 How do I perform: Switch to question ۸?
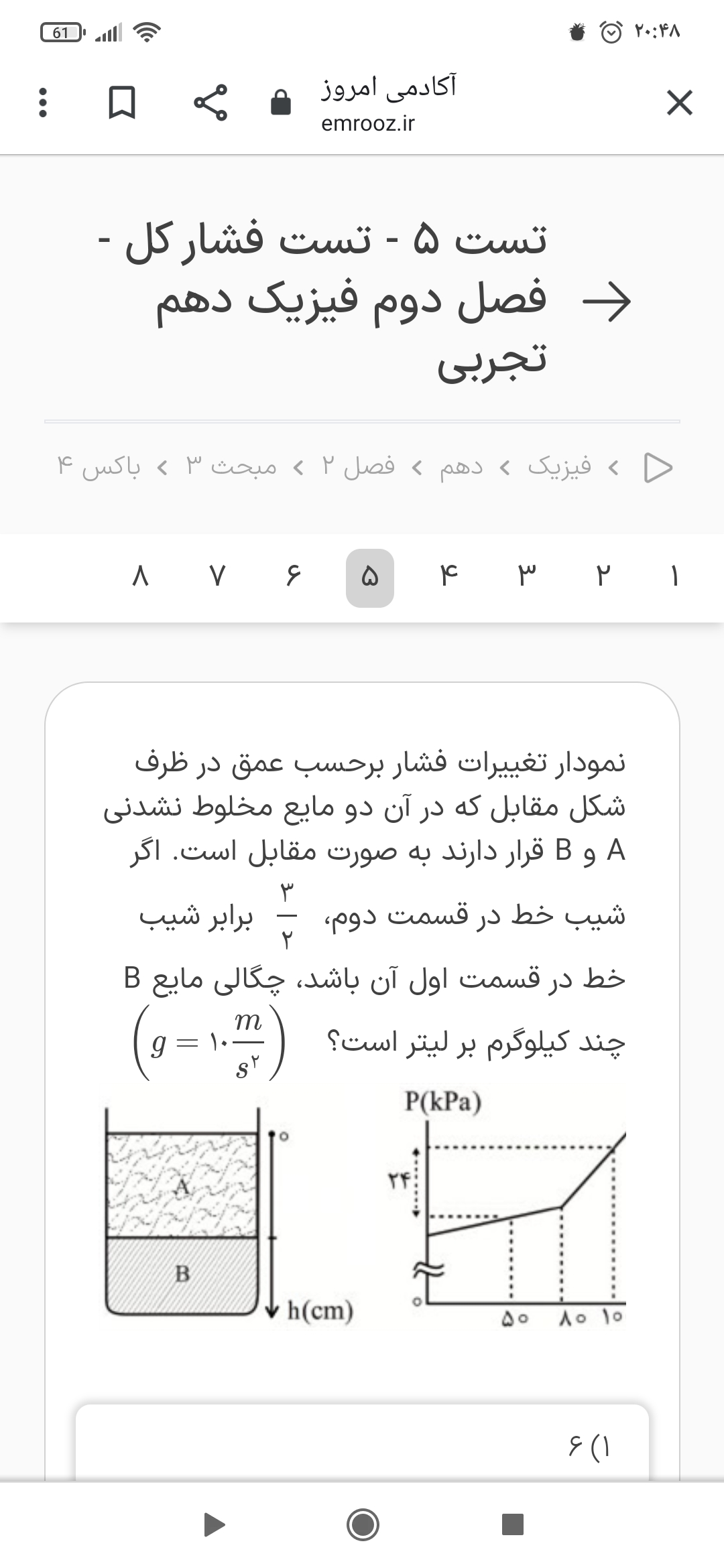139,578
